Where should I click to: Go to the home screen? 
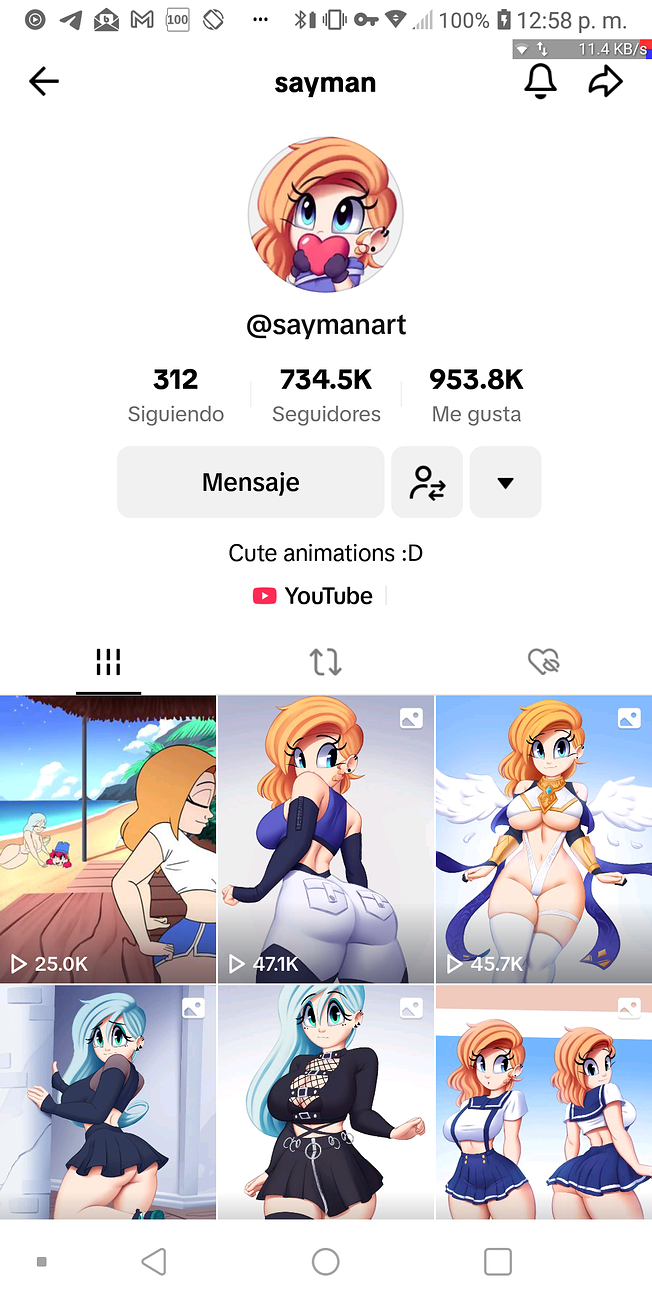pyautogui.click(x=326, y=1262)
